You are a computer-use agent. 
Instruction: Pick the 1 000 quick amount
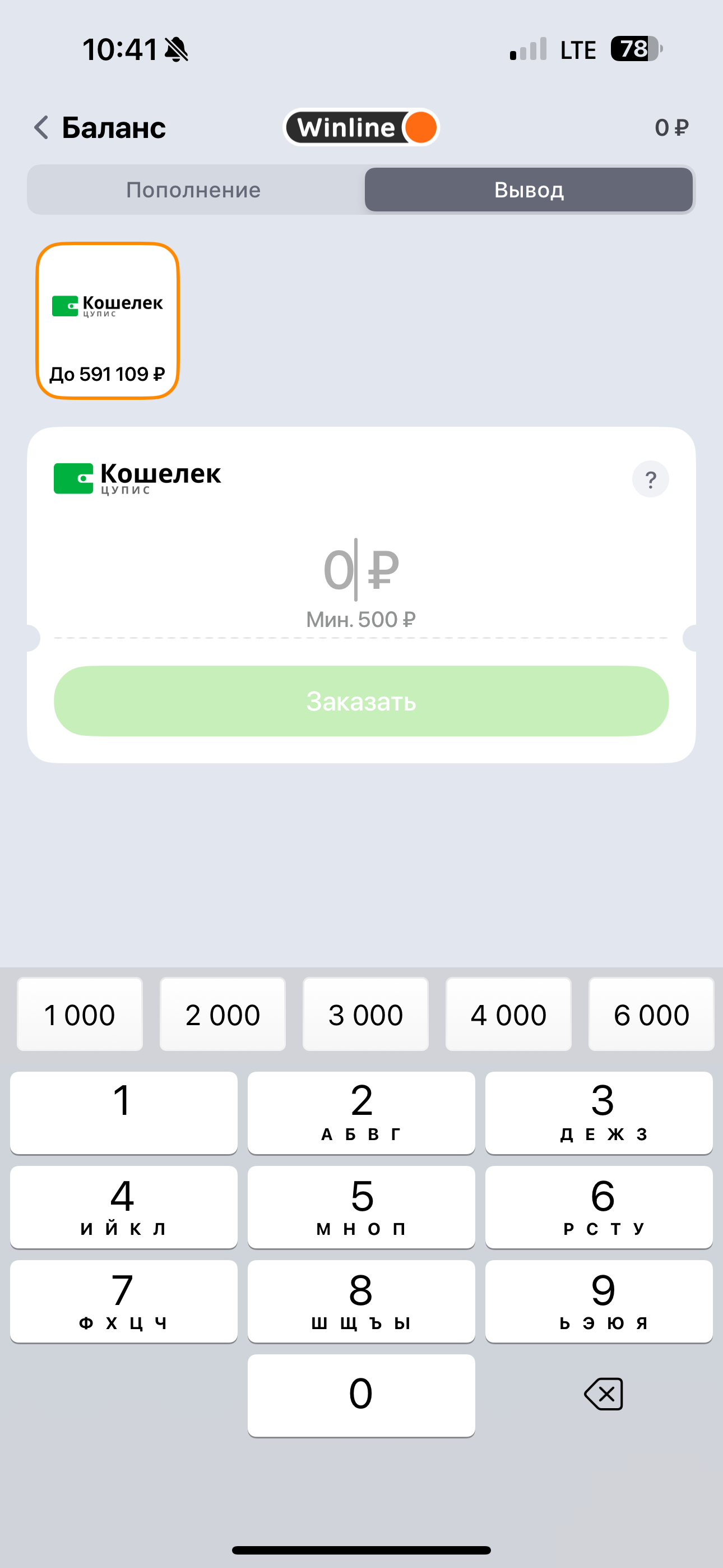coord(80,1014)
